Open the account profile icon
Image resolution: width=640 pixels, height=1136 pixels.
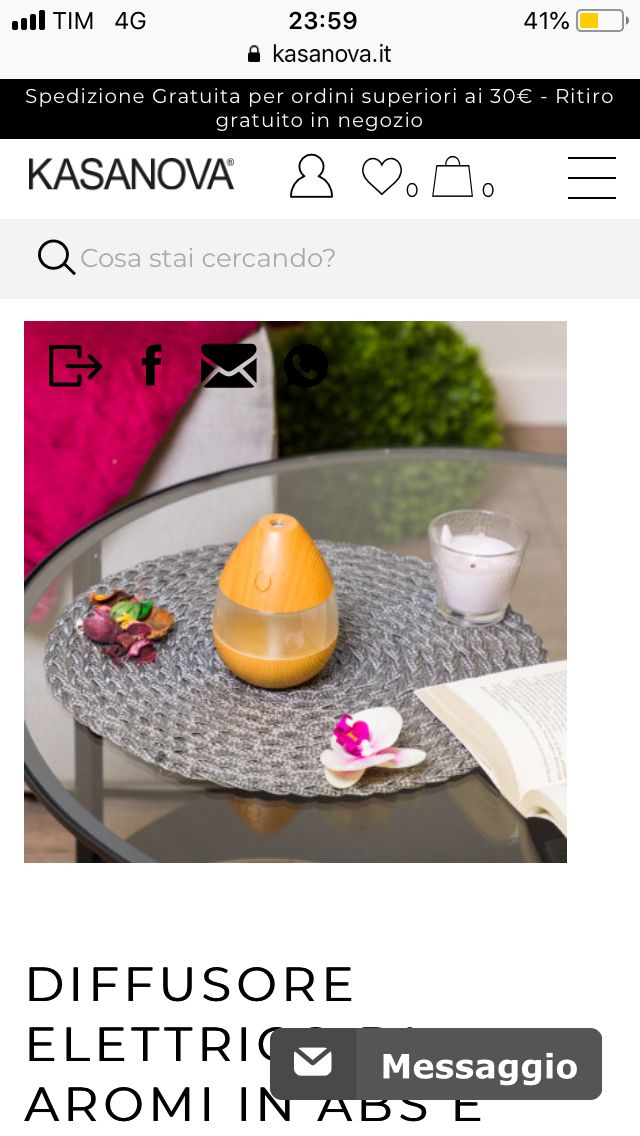point(311,176)
